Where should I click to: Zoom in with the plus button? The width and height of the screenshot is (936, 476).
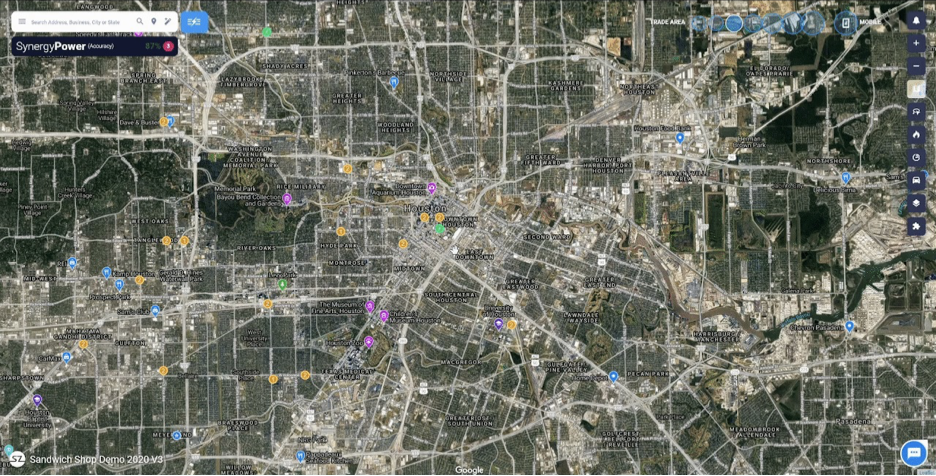[x=916, y=44]
